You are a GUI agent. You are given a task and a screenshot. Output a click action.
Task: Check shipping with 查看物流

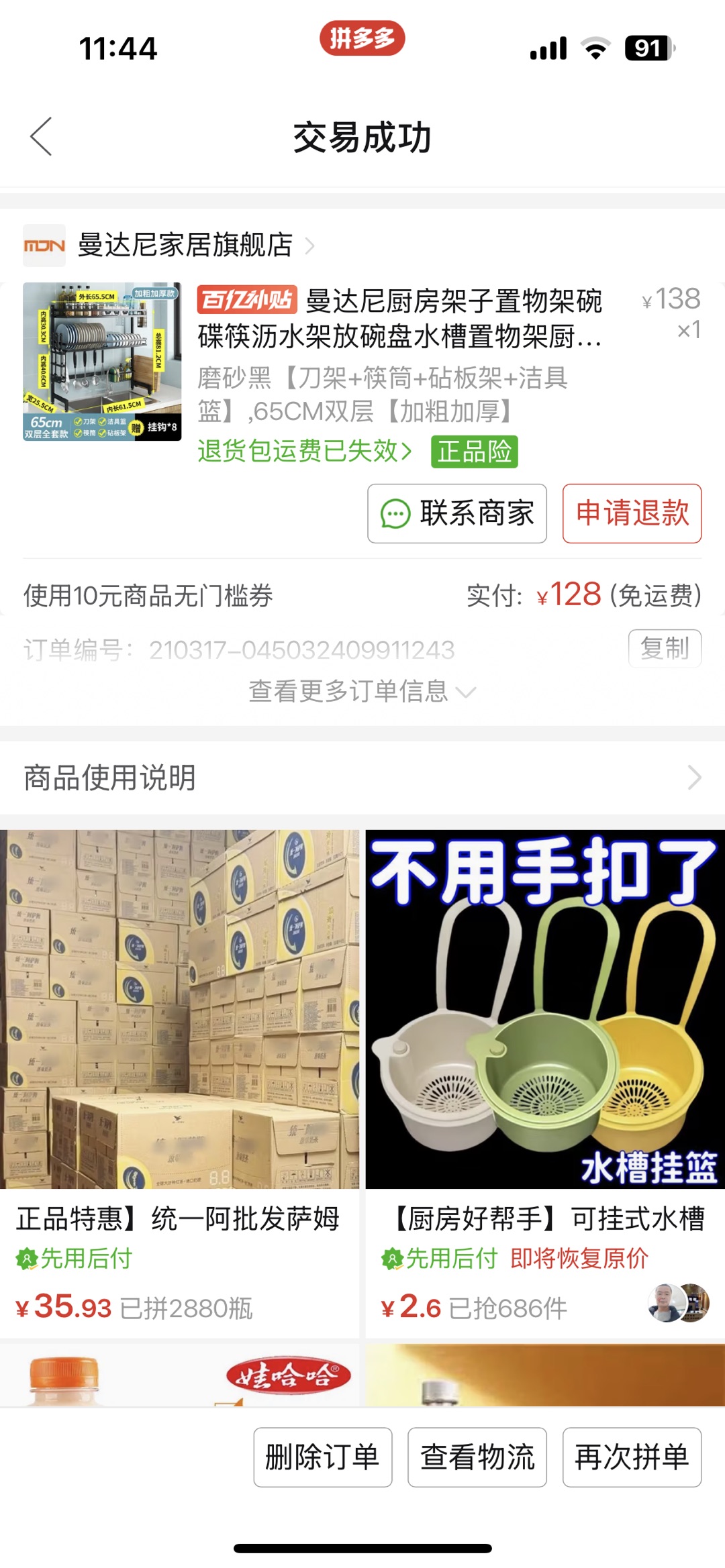click(x=477, y=1457)
